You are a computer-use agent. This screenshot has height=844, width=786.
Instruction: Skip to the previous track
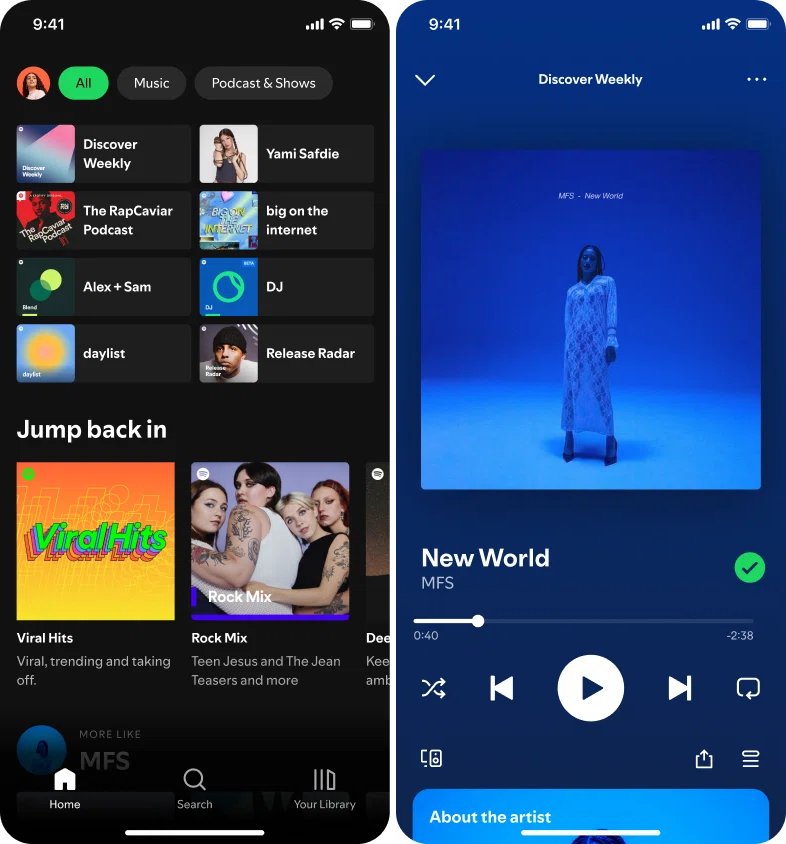click(x=501, y=688)
